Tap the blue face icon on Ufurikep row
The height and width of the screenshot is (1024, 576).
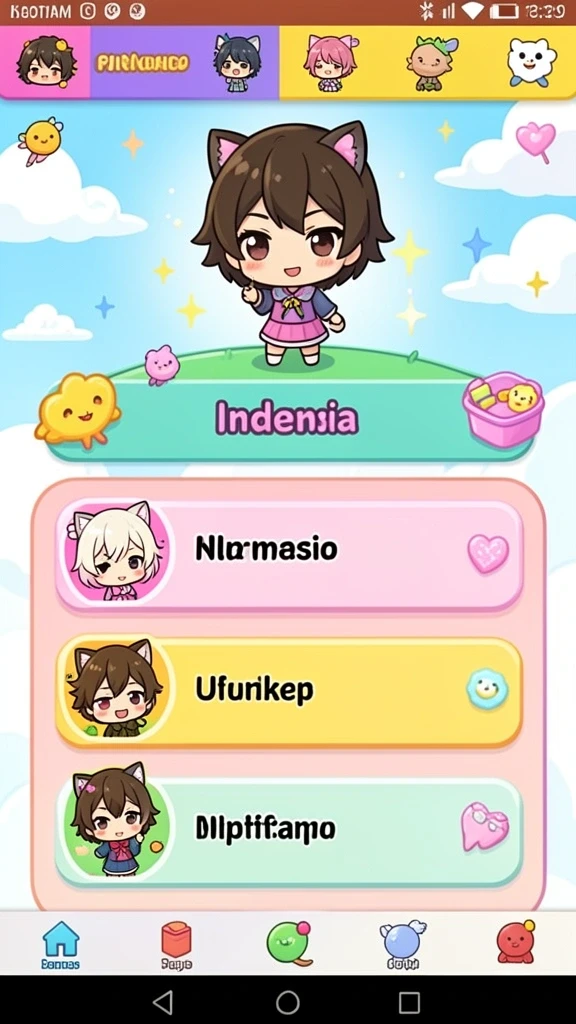[488, 689]
